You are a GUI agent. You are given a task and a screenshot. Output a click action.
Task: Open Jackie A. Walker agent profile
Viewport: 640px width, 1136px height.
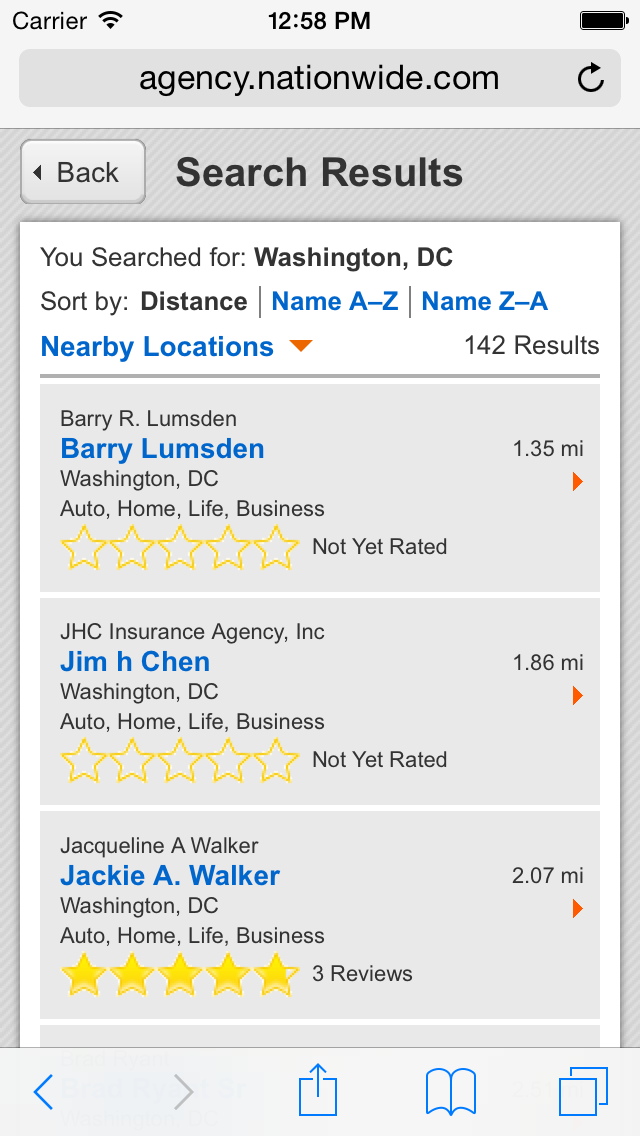pos(170,876)
